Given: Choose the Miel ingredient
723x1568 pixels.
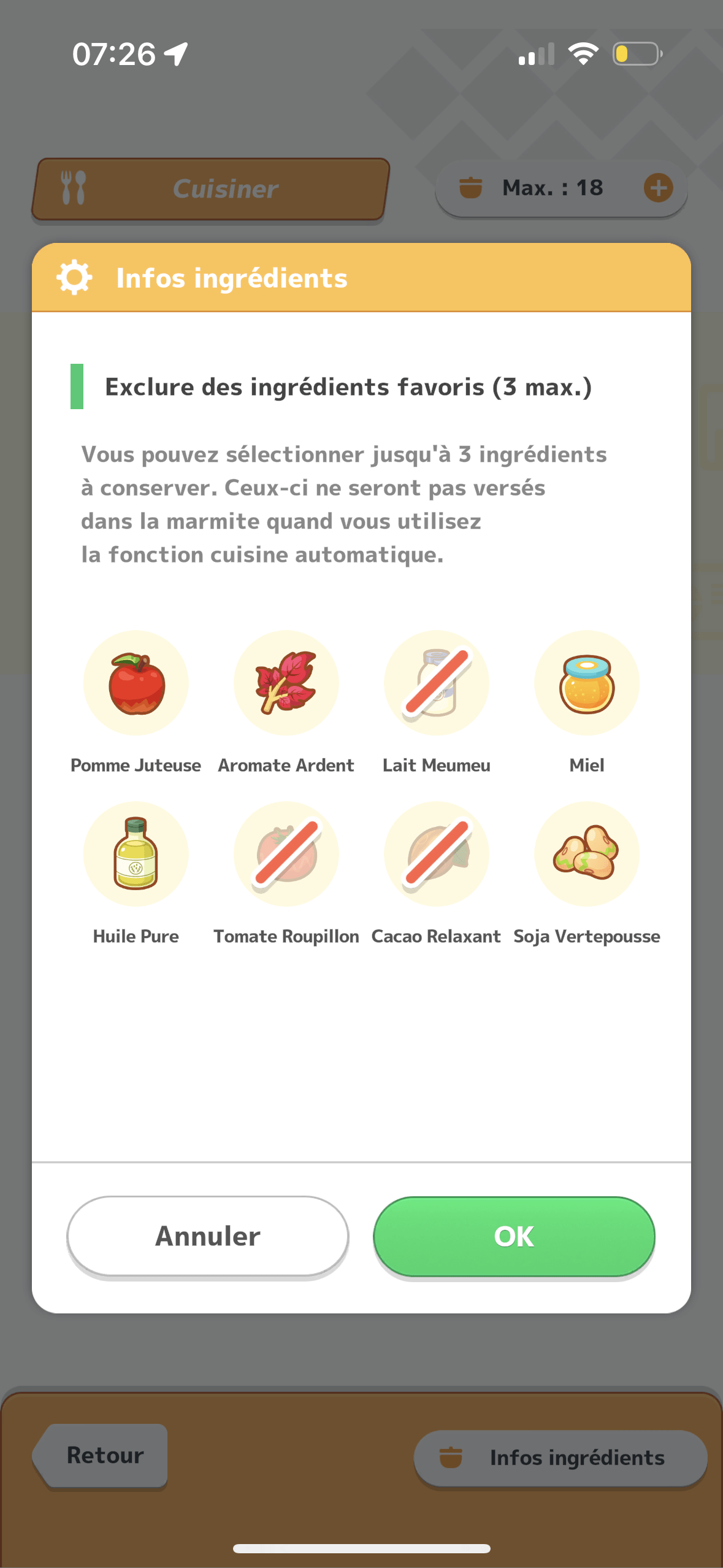Looking at the screenshot, I should pyautogui.click(x=587, y=683).
